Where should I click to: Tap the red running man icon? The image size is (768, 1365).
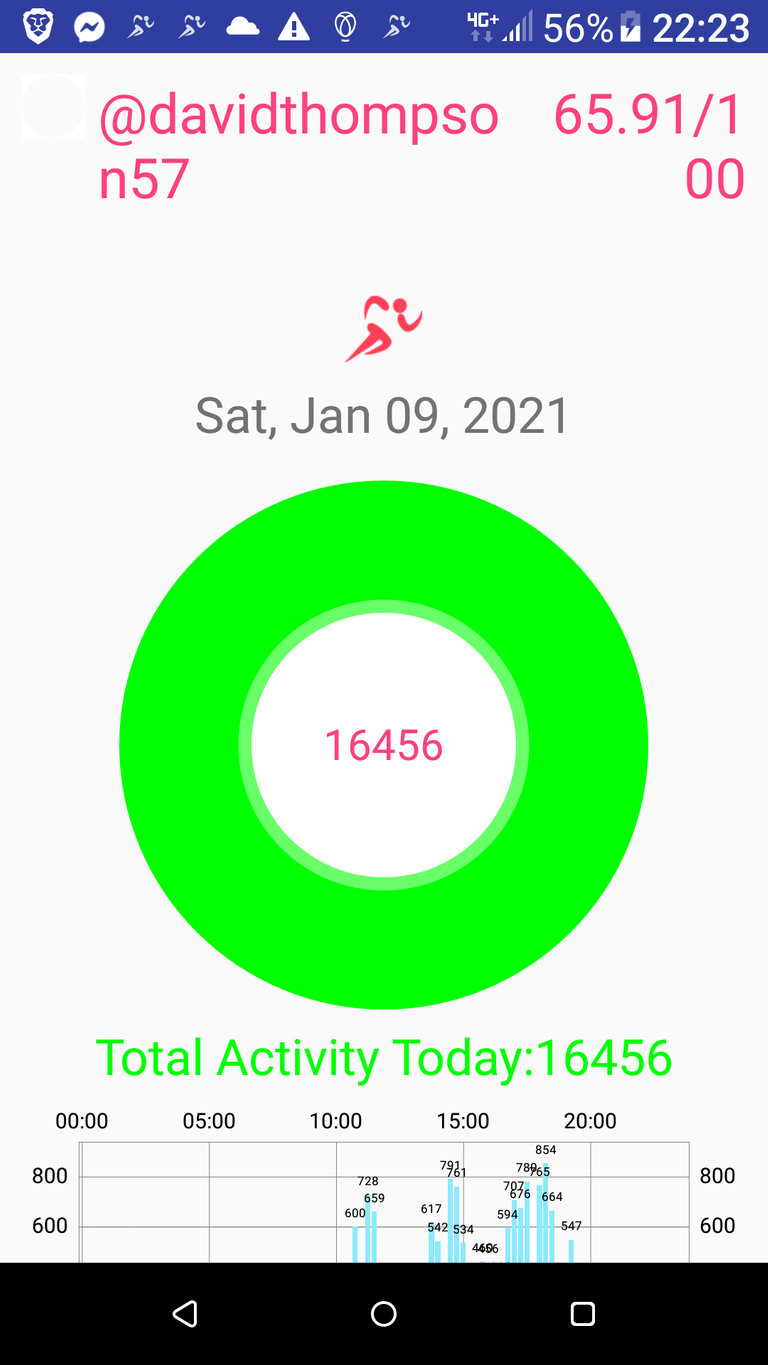[x=384, y=329]
